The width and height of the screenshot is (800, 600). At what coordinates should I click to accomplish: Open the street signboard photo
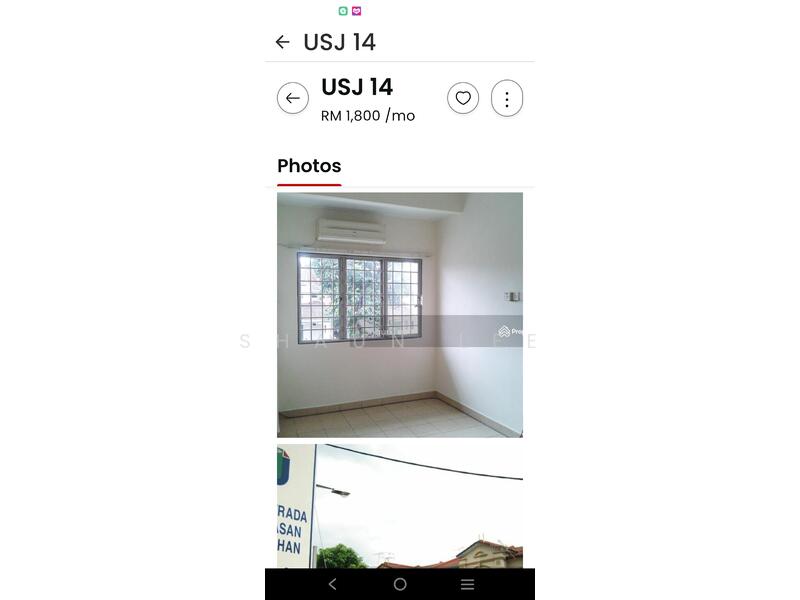pos(400,506)
